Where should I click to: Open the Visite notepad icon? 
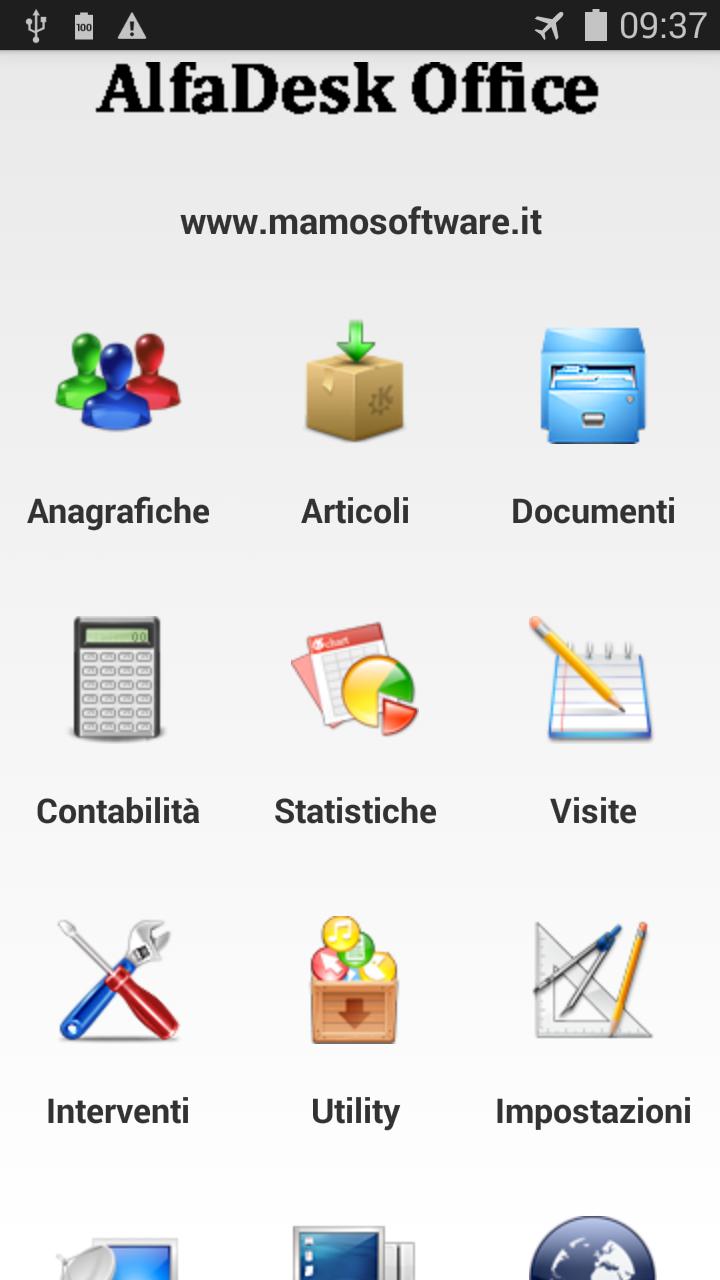click(x=593, y=680)
